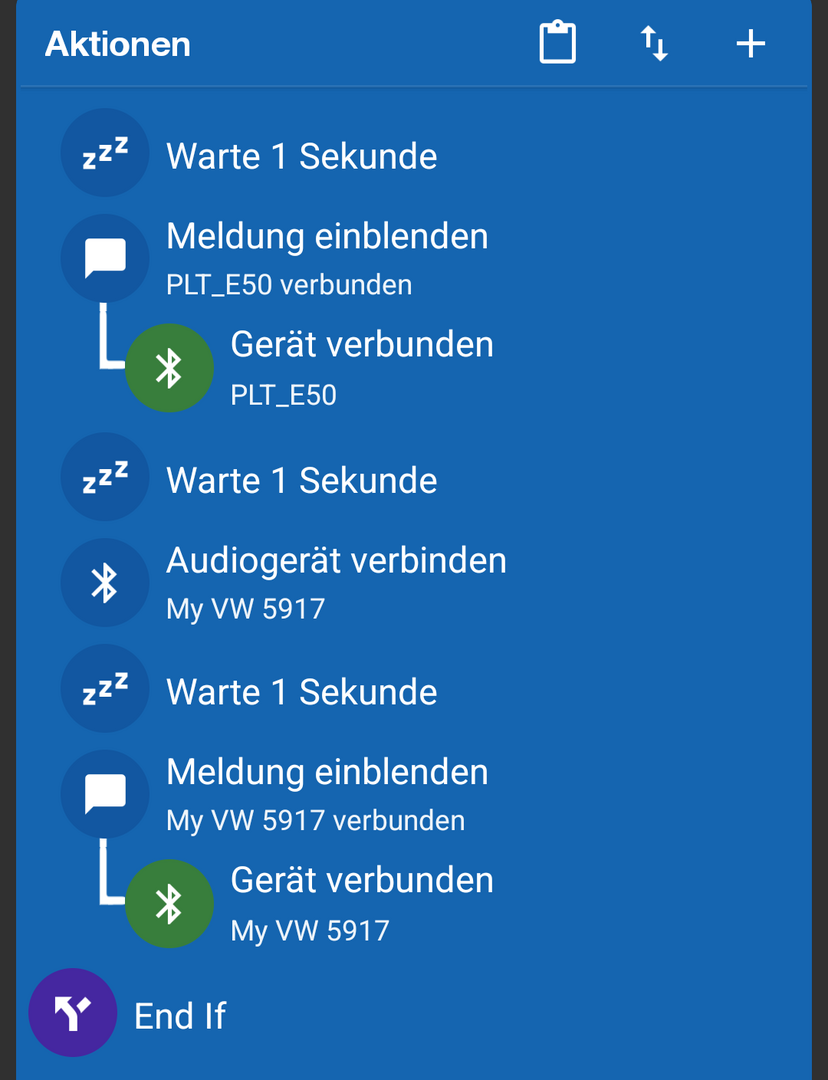Select the Gerät verbunden PLT_E50 condition

click(x=361, y=367)
